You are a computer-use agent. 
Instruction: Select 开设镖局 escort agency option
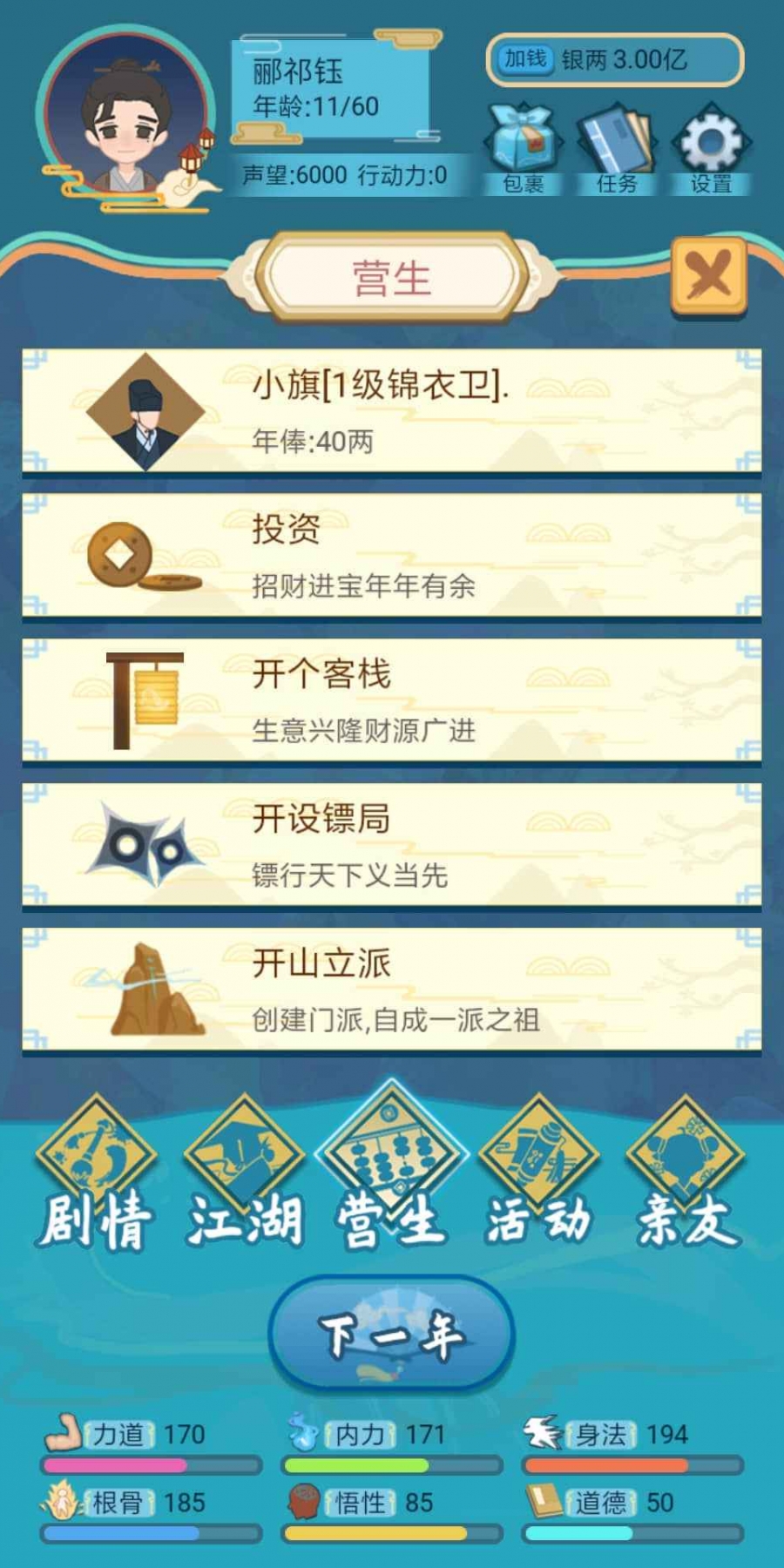click(392, 845)
